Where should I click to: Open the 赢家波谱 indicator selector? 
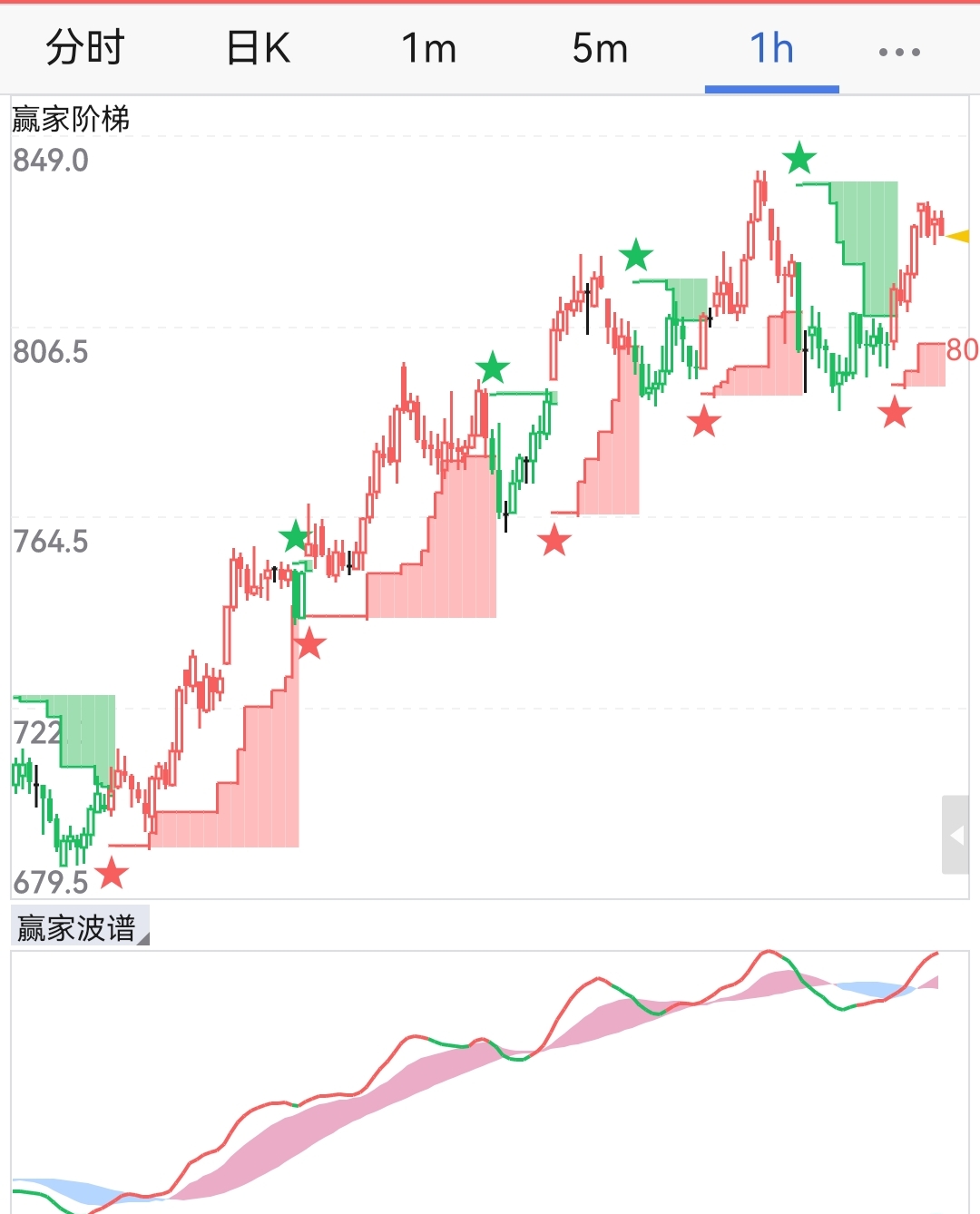pos(80,927)
